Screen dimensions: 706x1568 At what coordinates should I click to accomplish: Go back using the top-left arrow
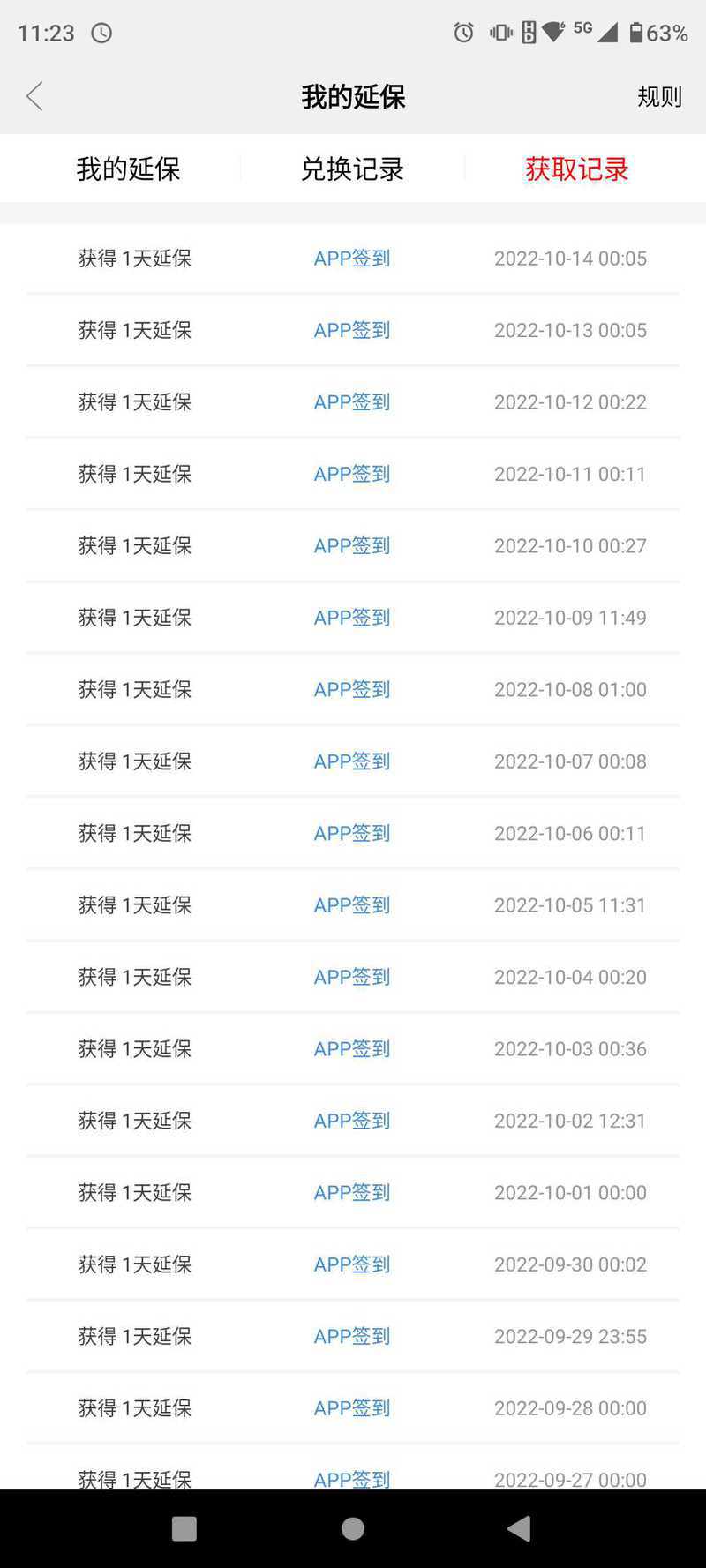pyautogui.click(x=34, y=96)
